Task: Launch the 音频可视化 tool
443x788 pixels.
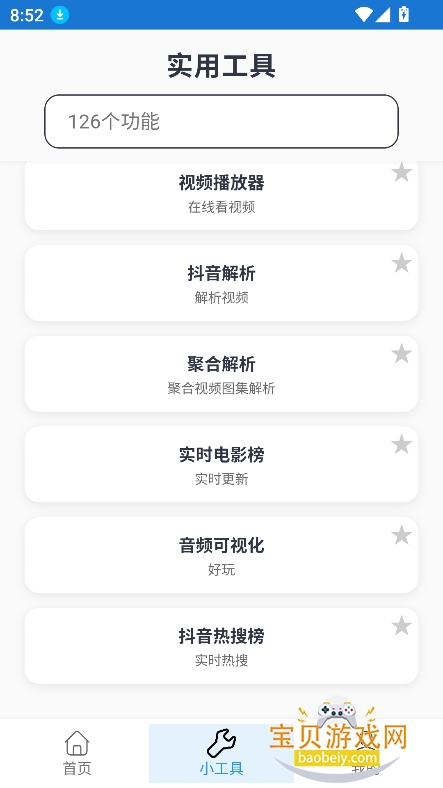Action: (x=222, y=555)
